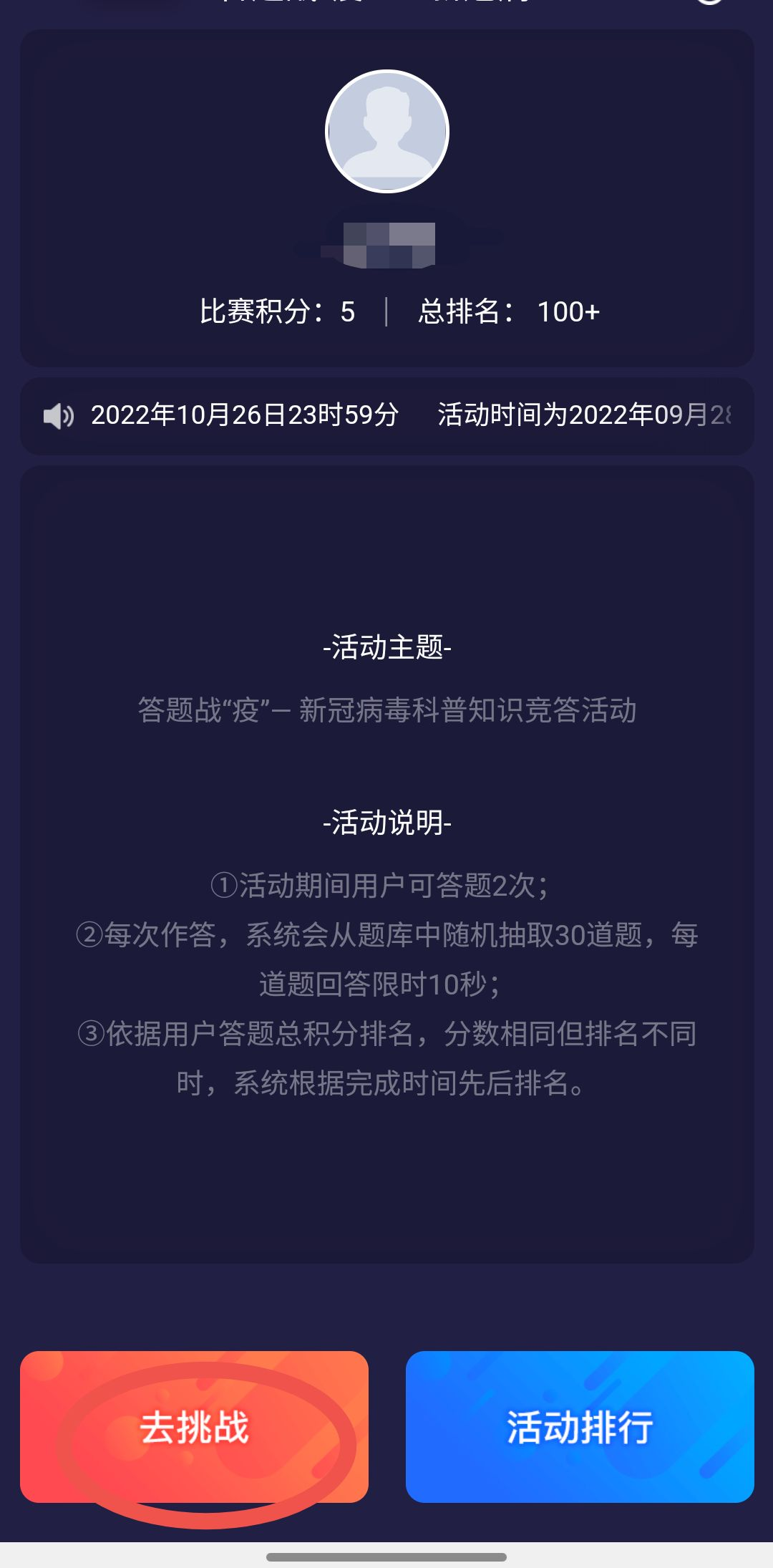Open the 活动排行 leaderboard

(580, 1426)
